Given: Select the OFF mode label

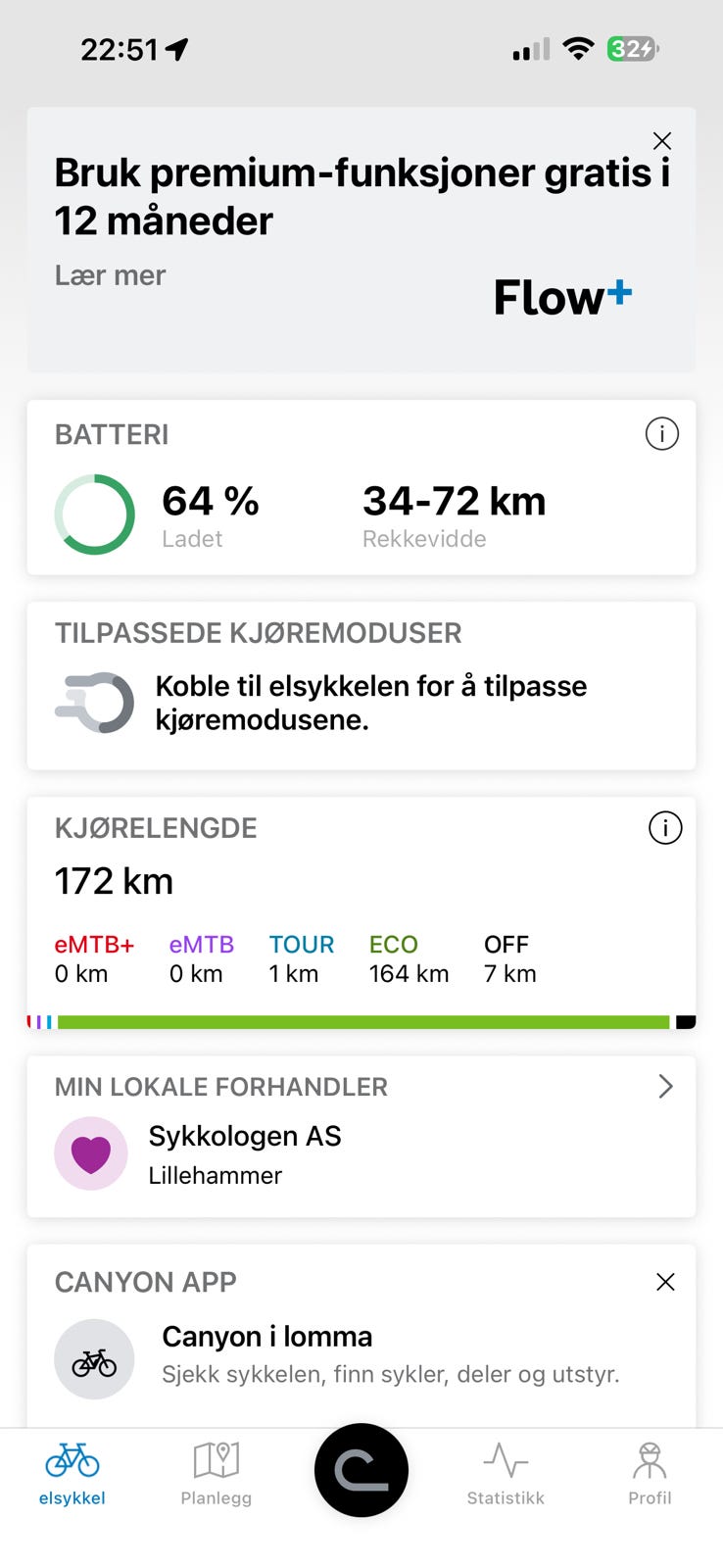Looking at the screenshot, I should click(506, 944).
